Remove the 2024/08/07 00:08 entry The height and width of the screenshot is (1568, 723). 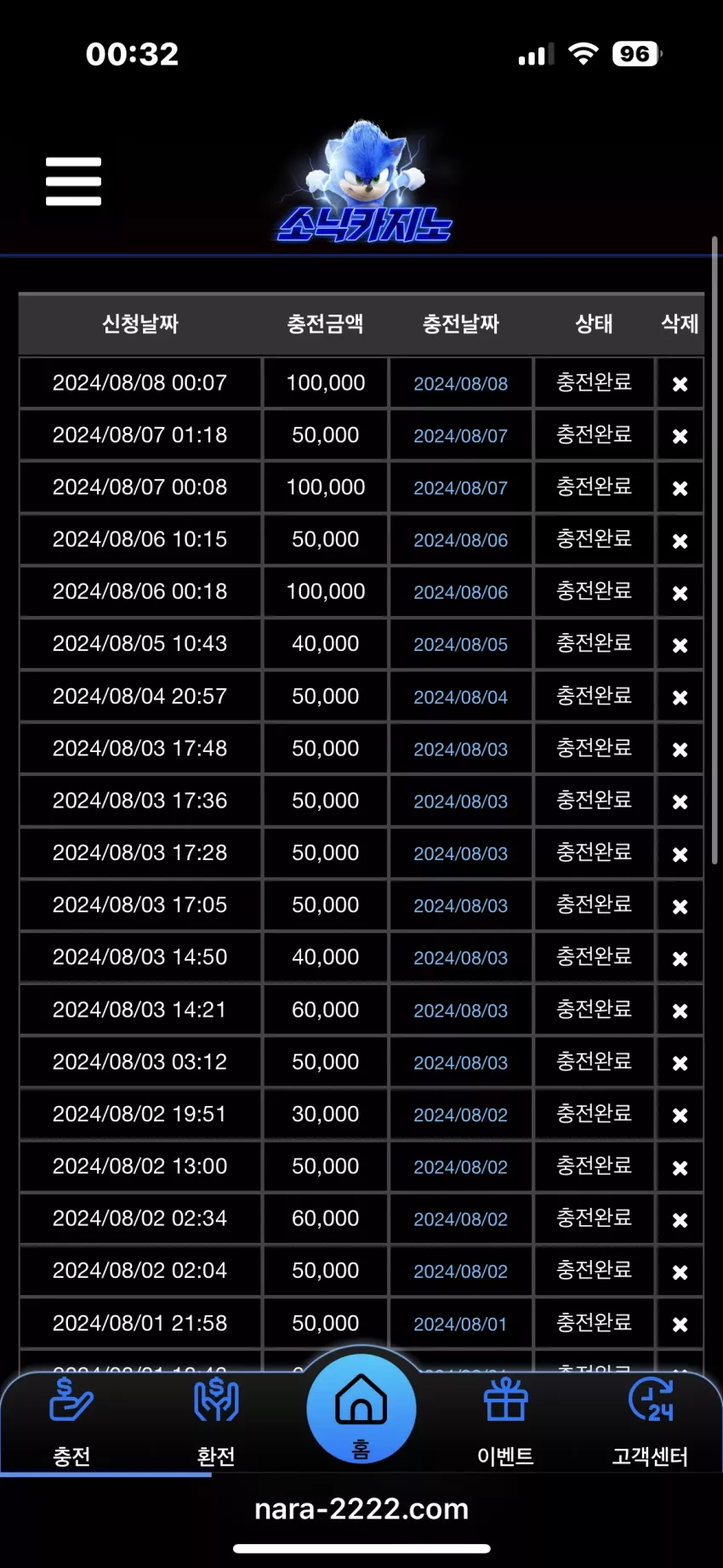pyautogui.click(x=680, y=488)
